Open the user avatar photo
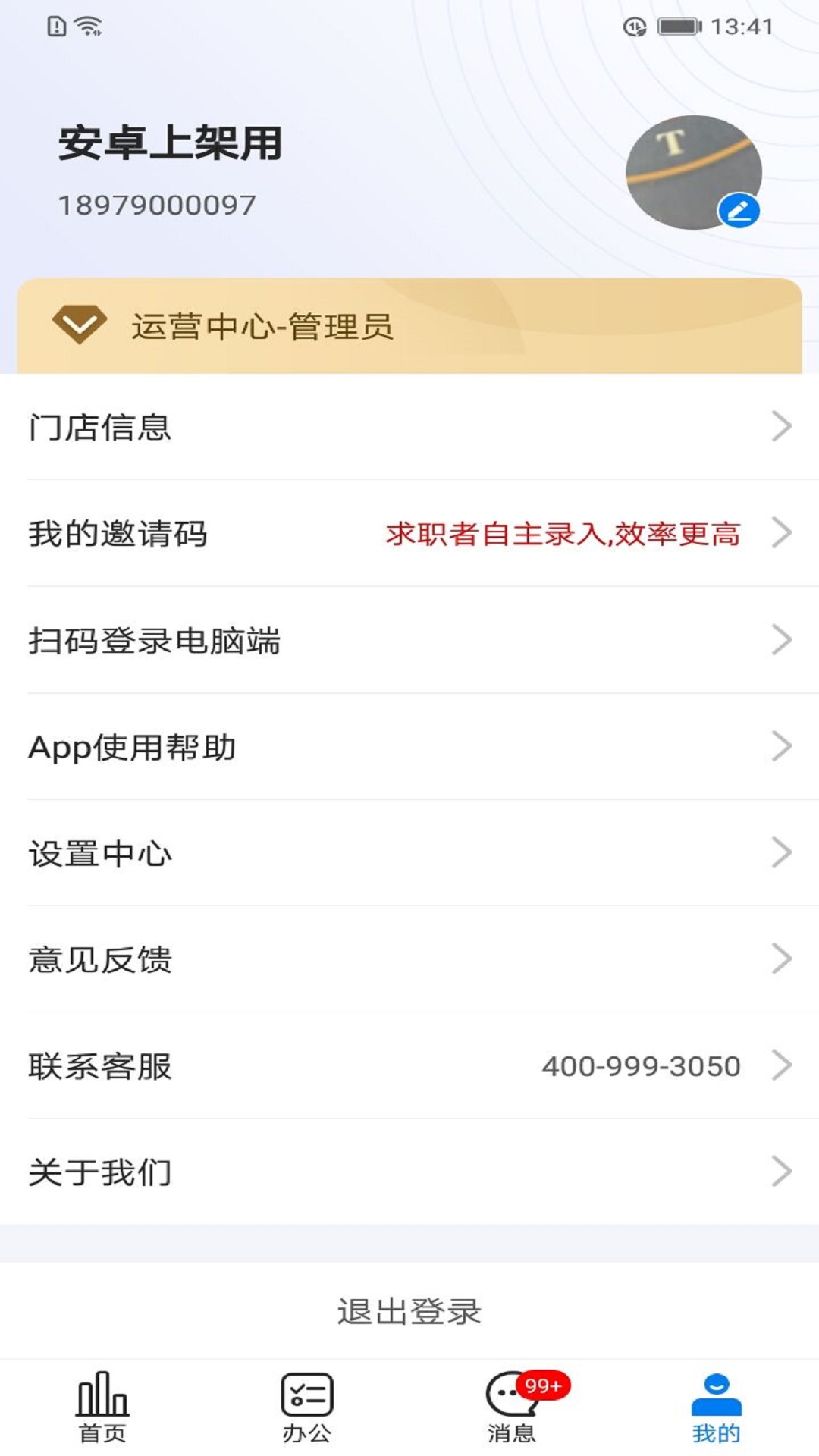This screenshot has width=819, height=1456. pos(694,172)
